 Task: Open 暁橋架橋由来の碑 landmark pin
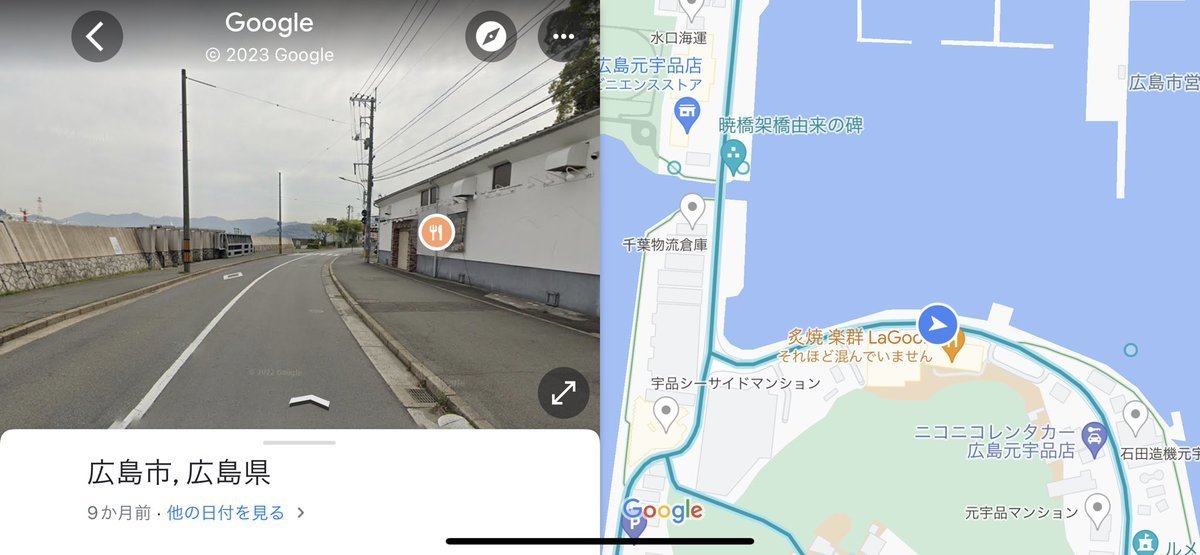click(x=735, y=154)
